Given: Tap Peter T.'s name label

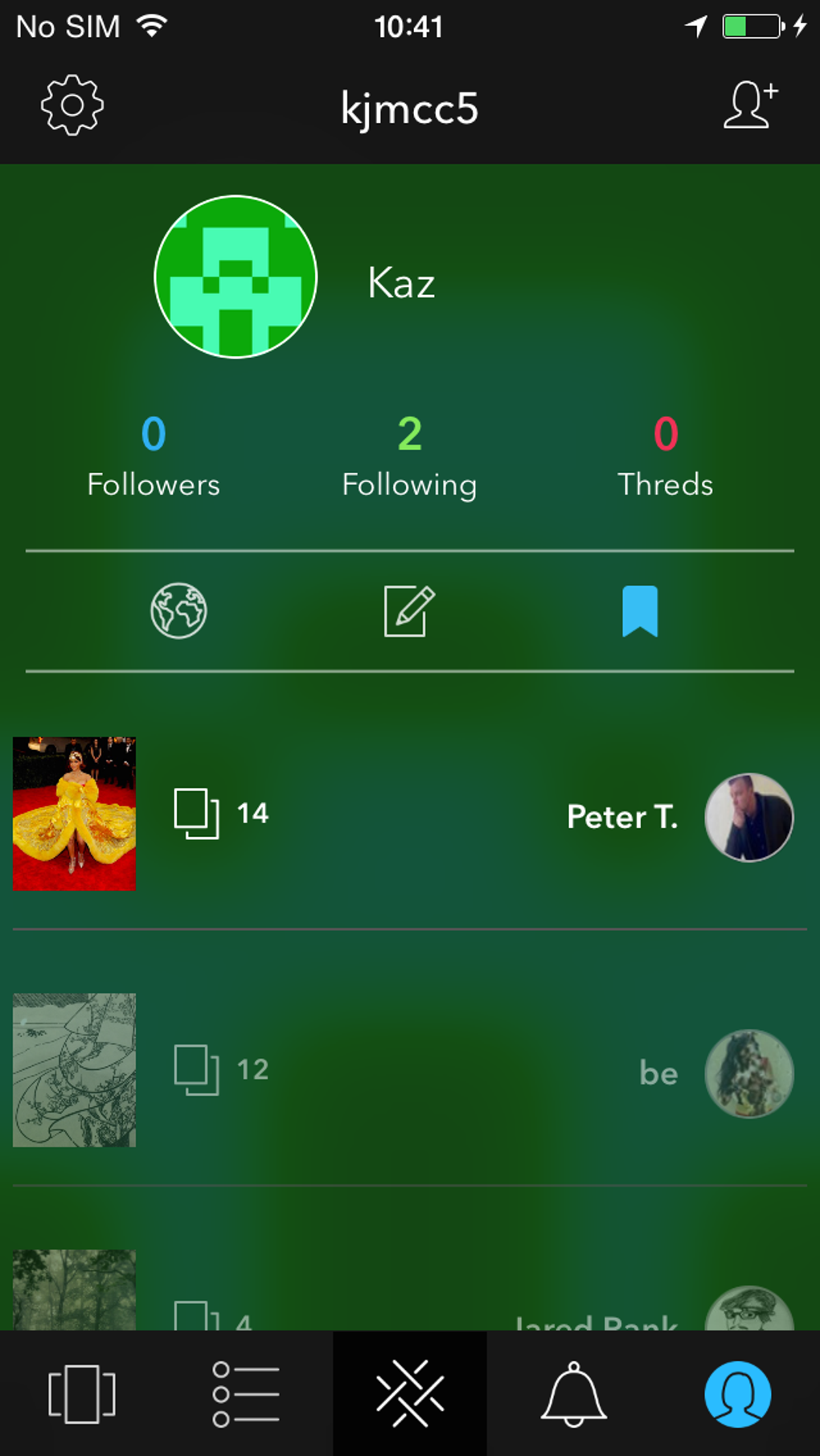Looking at the screenshot, I should click(x=622, y=817).
